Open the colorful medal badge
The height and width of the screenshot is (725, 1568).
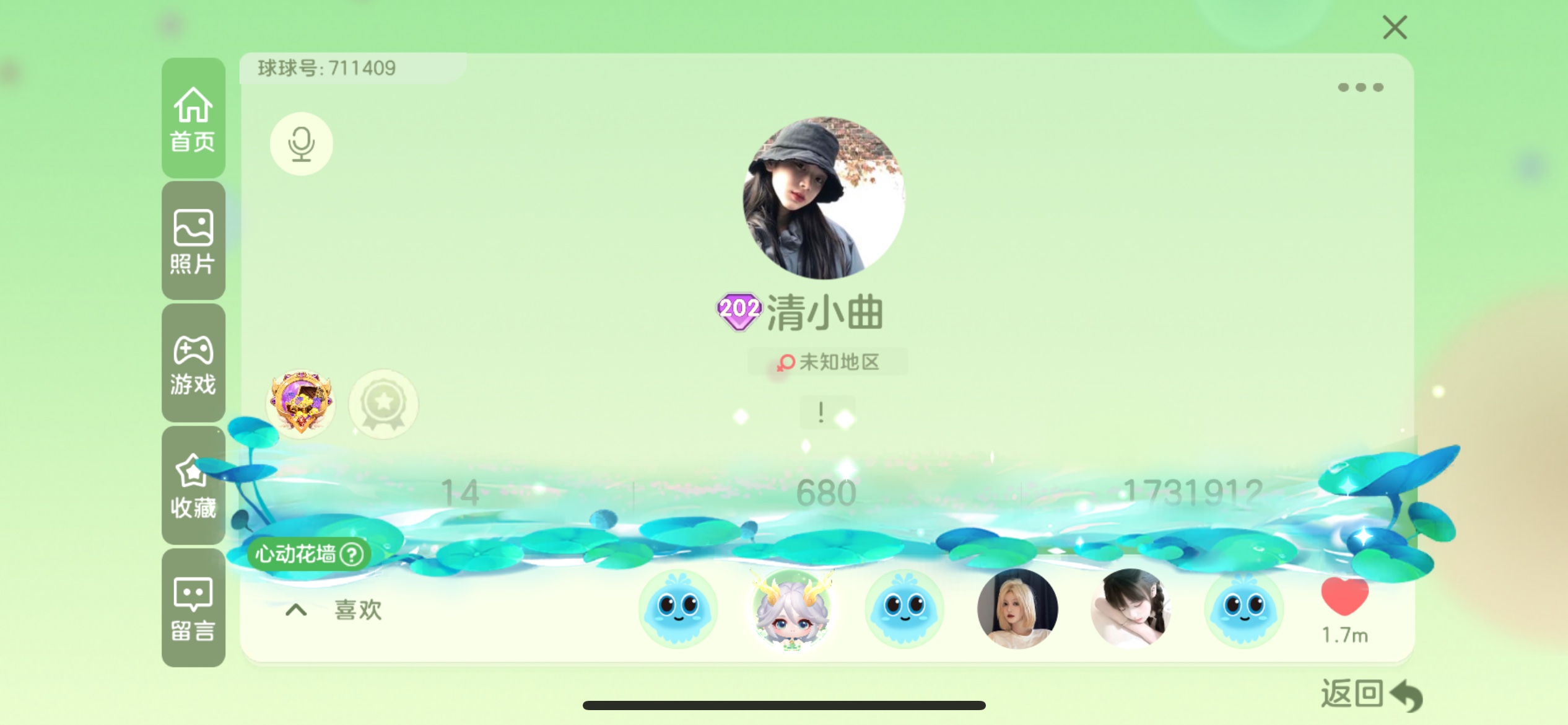point(301,403)
